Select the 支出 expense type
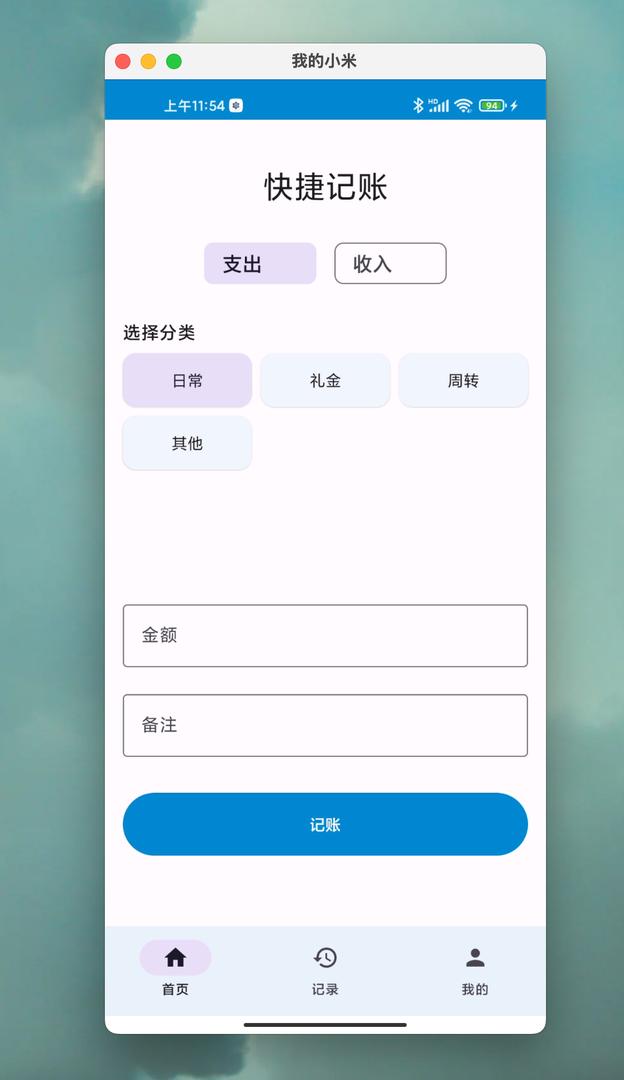This screenshot has height=1080, width=624. point(260,264)
